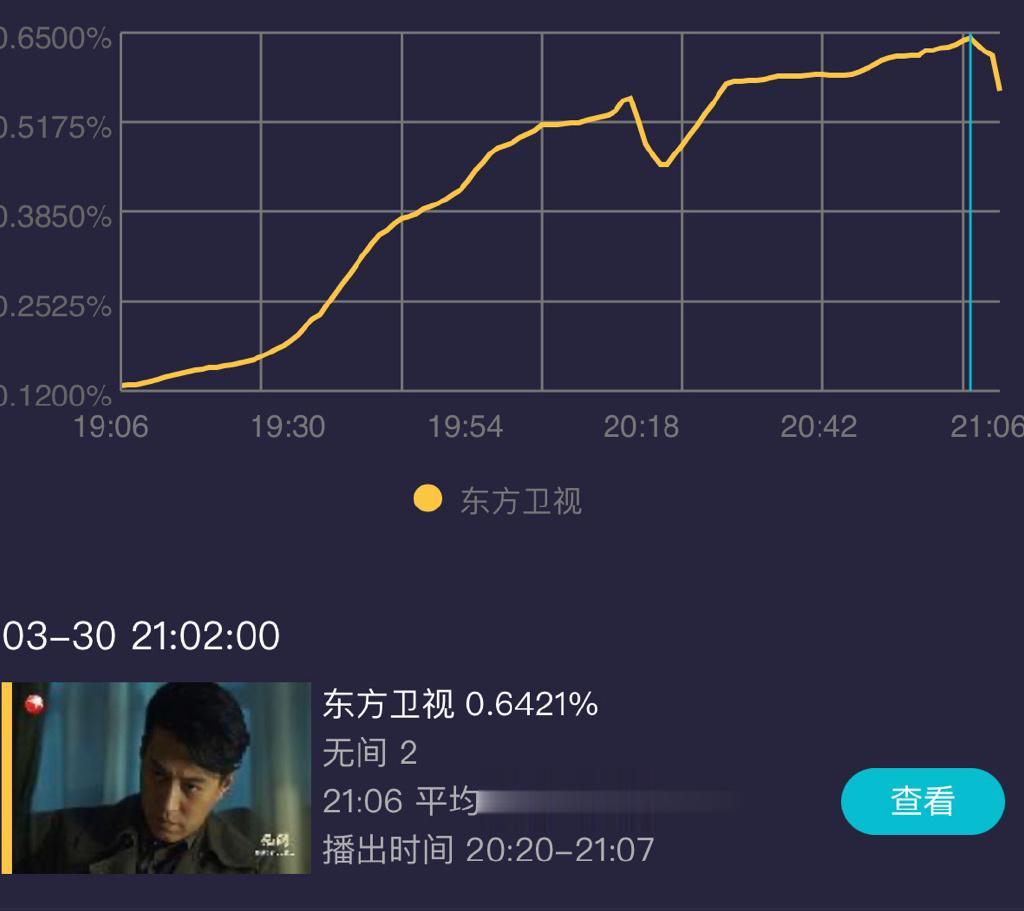Screen dimensions: 1024x911
Task: Tap the 查看 button
Action: (x=922, y=801)
